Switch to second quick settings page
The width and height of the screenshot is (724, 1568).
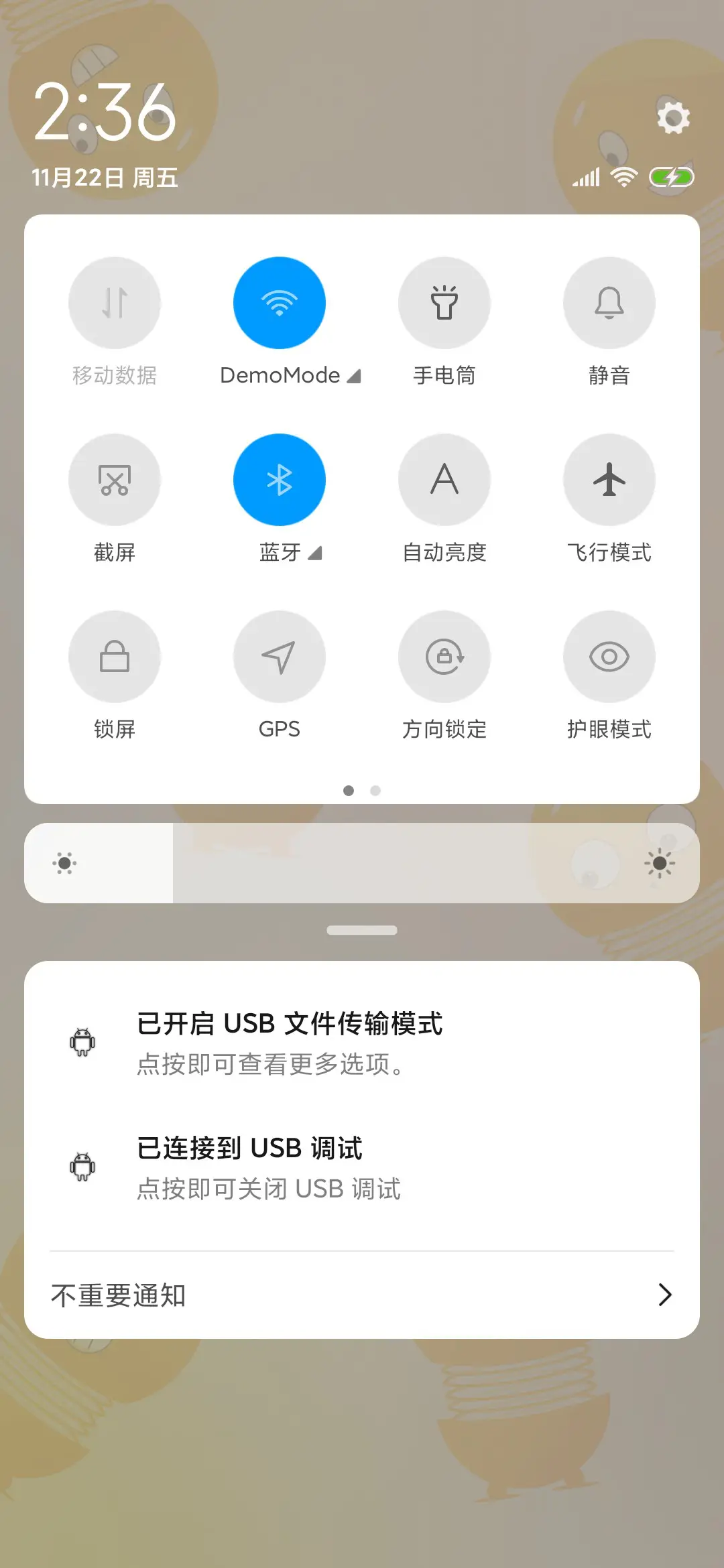(376, 791)
